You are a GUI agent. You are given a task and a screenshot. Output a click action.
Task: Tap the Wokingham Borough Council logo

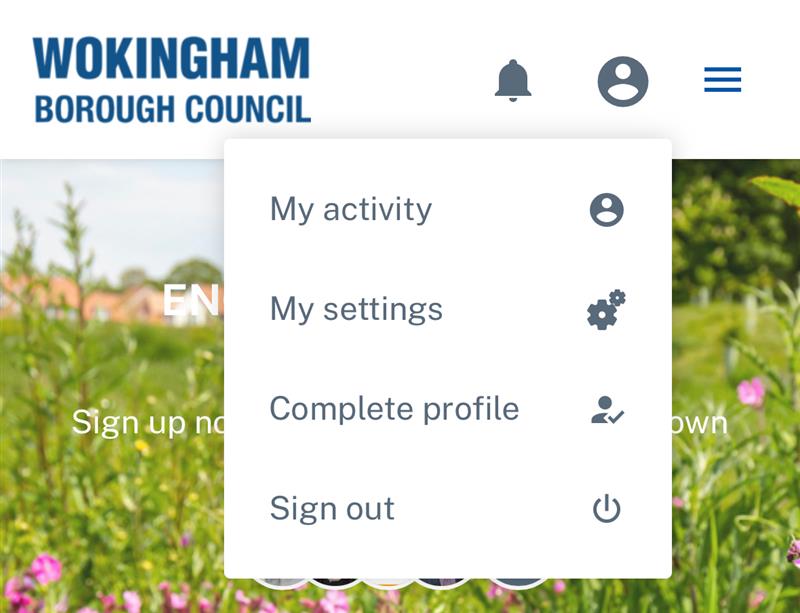(172, 80)
